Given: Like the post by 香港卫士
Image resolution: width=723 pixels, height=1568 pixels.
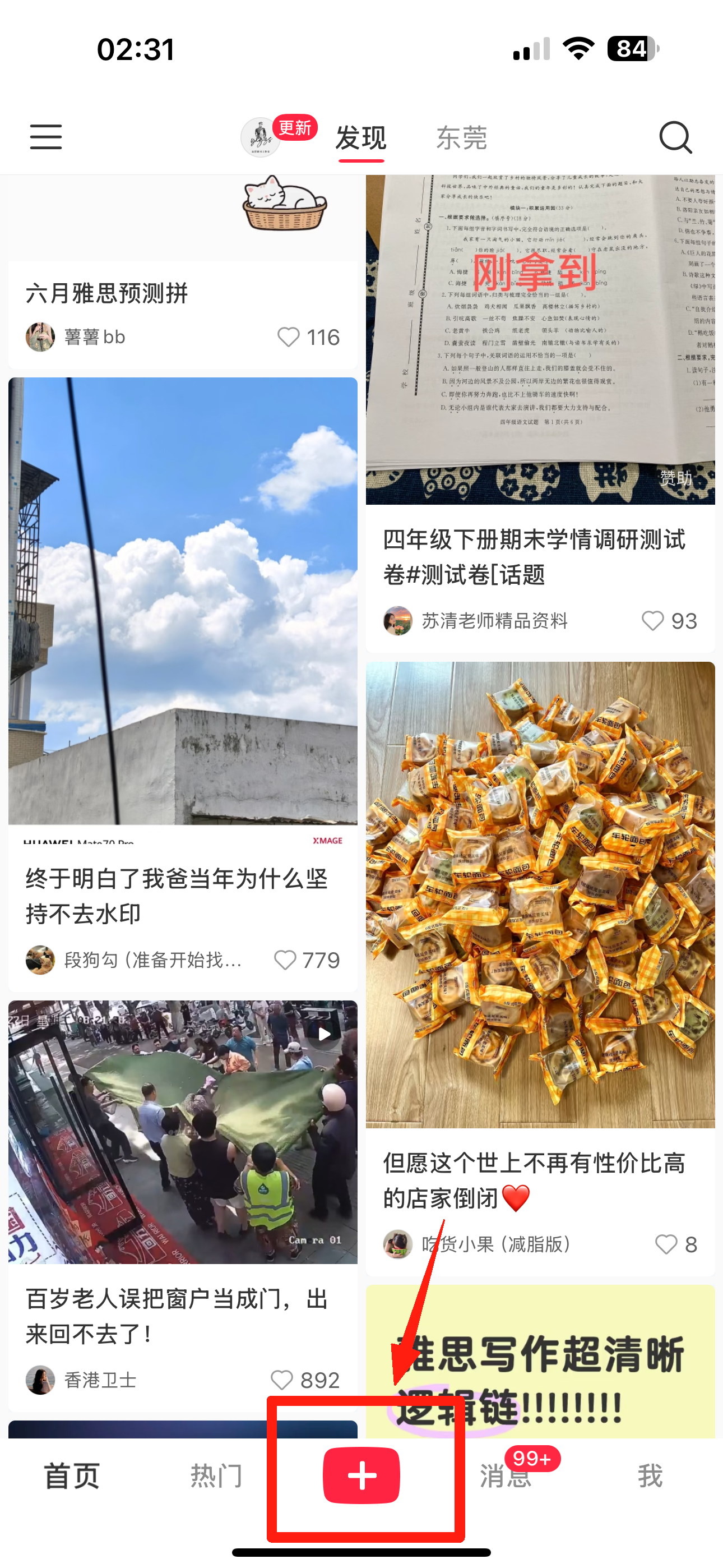Looking at the screenshot, I should 282,1380.
